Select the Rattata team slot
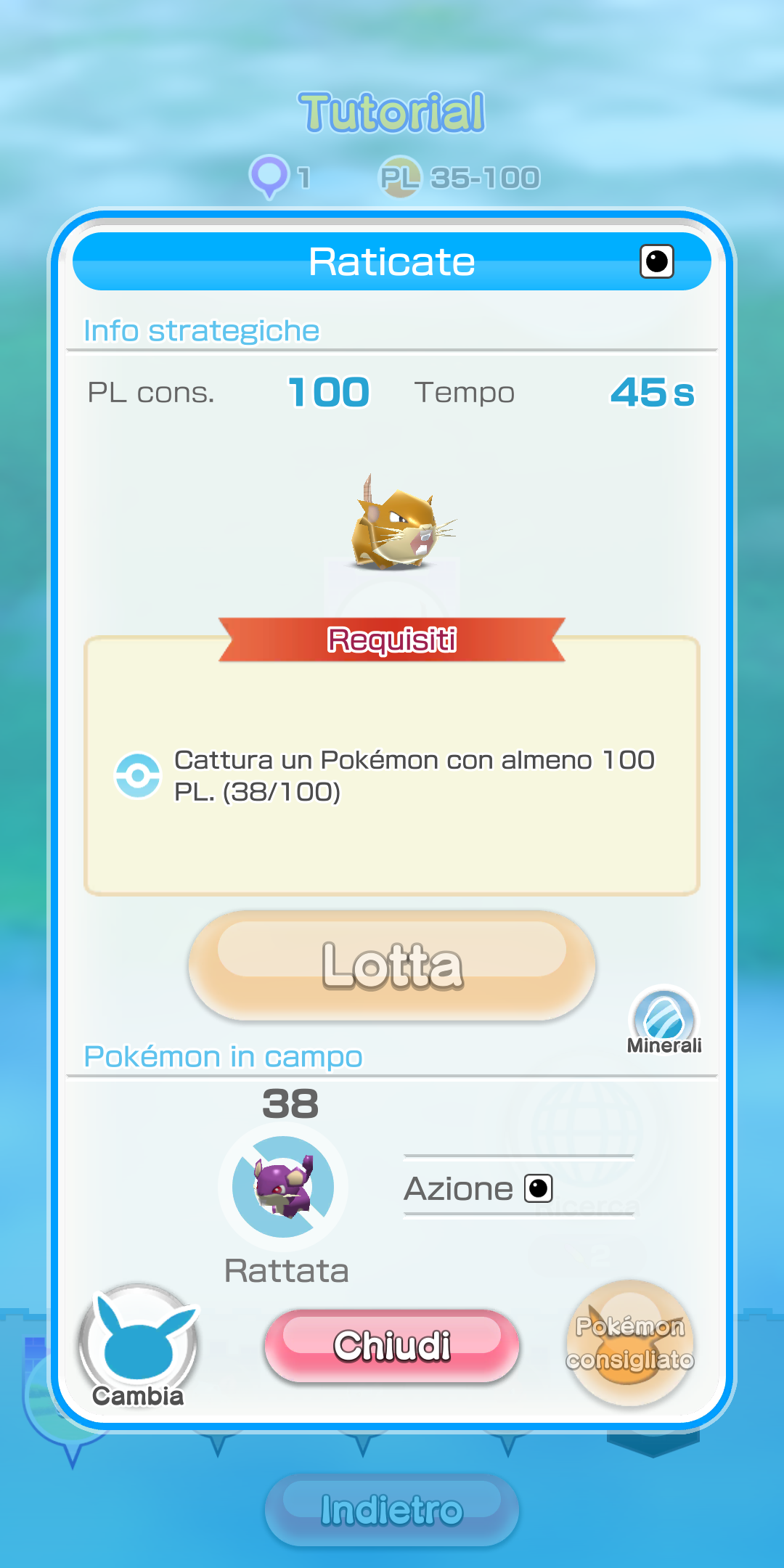Image resolution: width=784 pixels, height=1568 pixels. (283, 1187)
